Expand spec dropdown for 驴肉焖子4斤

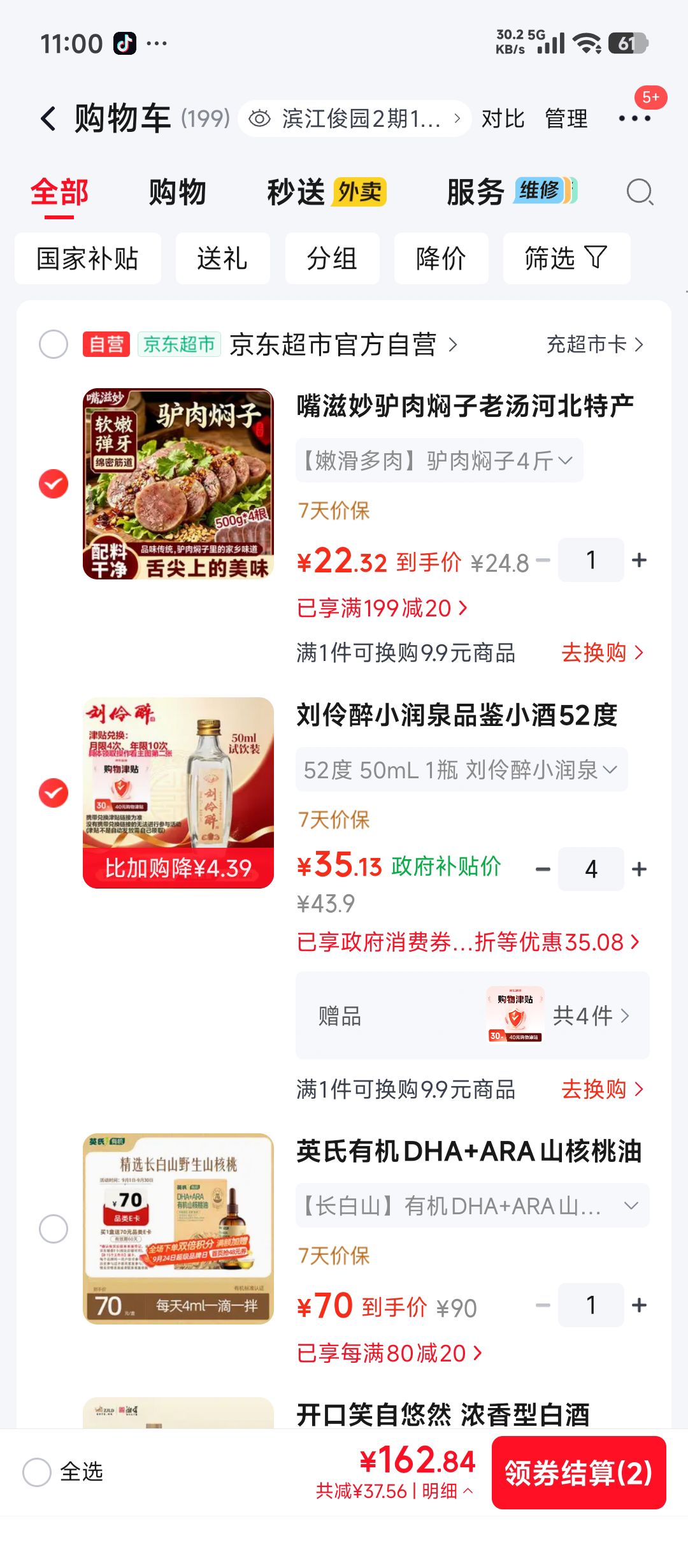pos(439,460)
